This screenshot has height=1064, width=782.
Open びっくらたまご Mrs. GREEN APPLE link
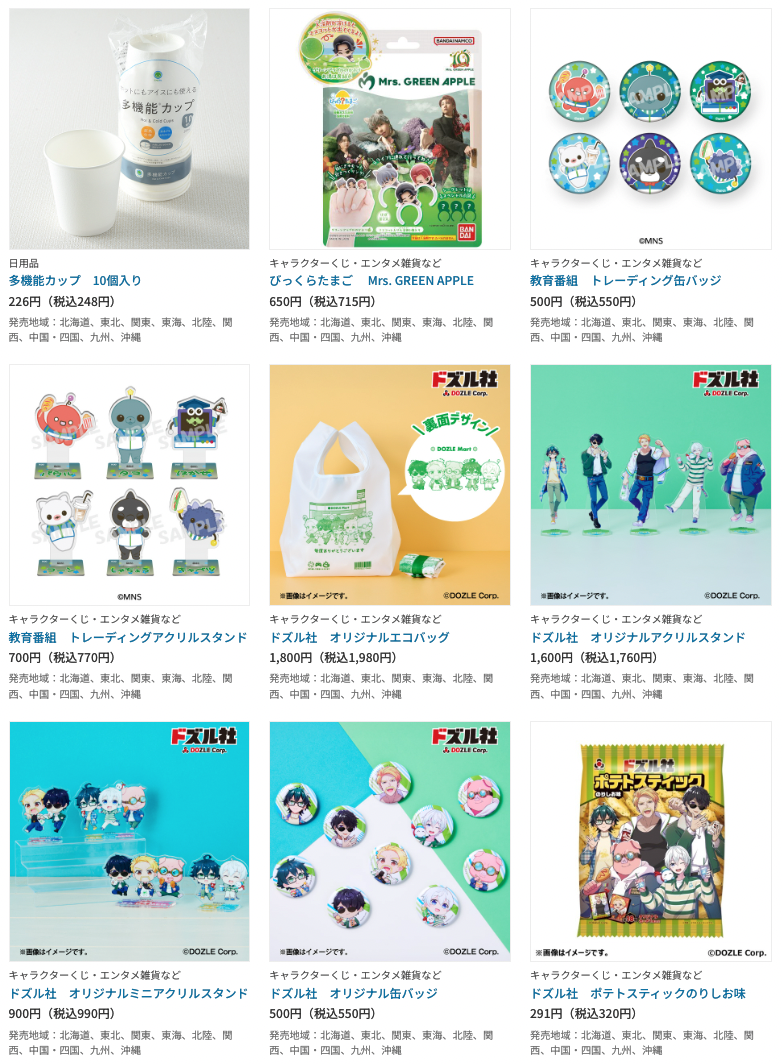[371, 280]
